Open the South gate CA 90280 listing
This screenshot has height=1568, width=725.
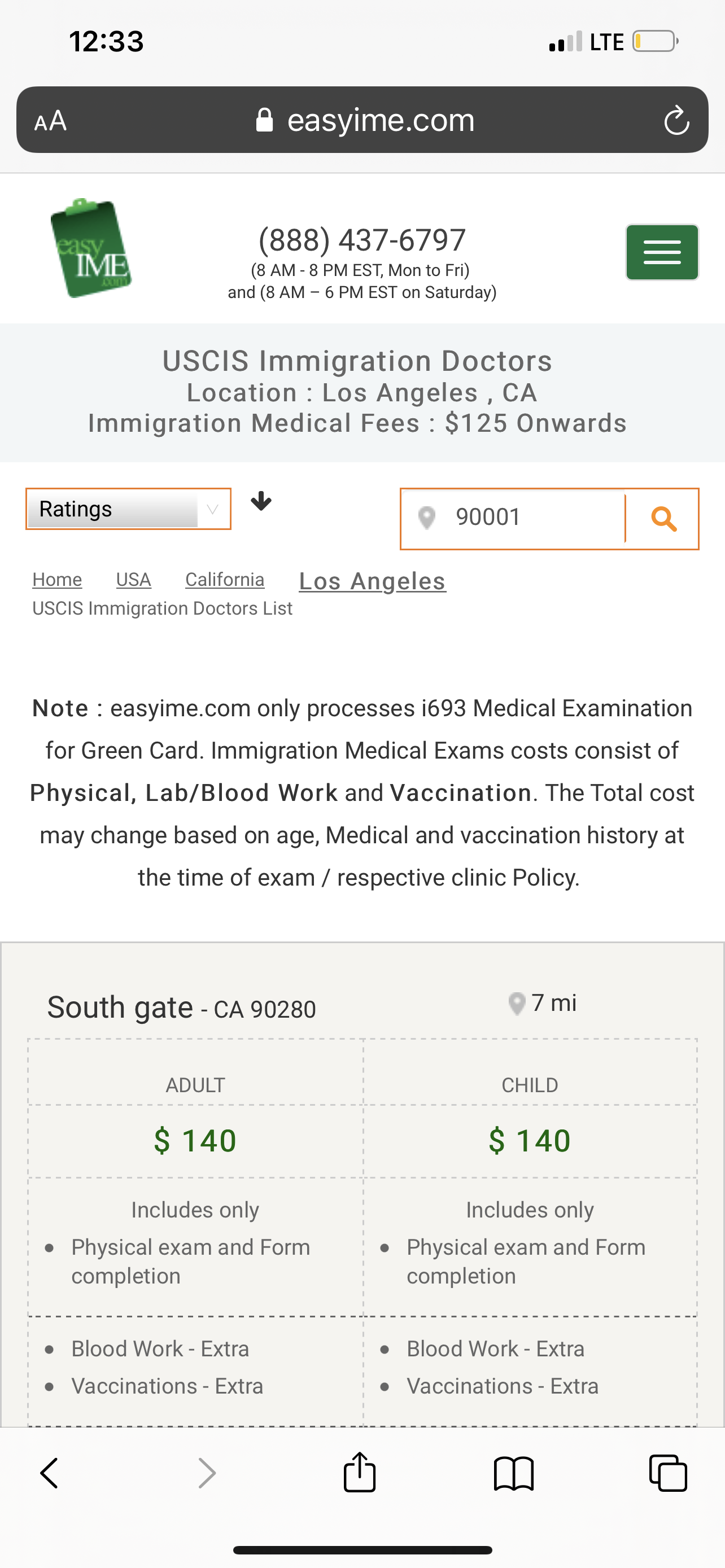(x=181, y=1008)
